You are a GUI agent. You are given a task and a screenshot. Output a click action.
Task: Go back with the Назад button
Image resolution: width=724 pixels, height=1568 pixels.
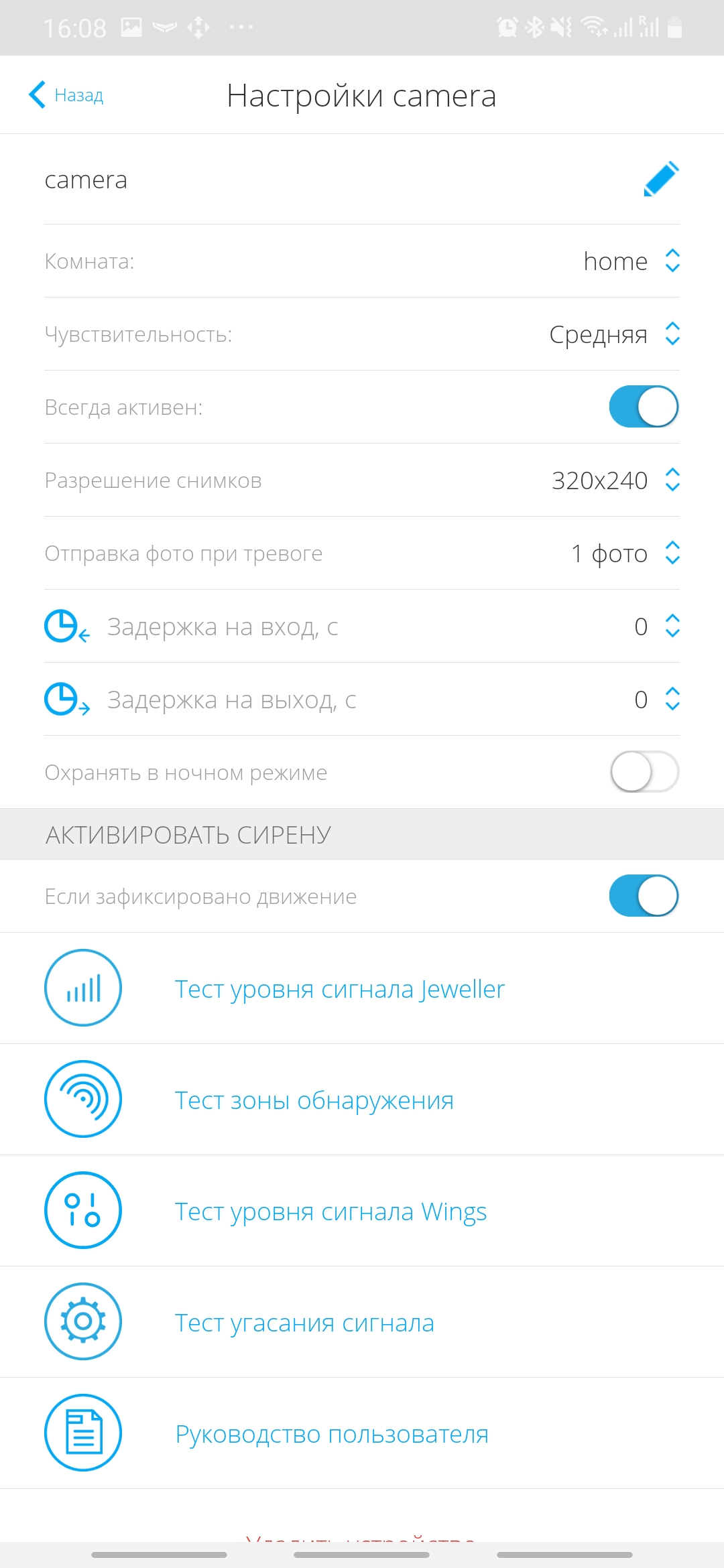point(67,95)
